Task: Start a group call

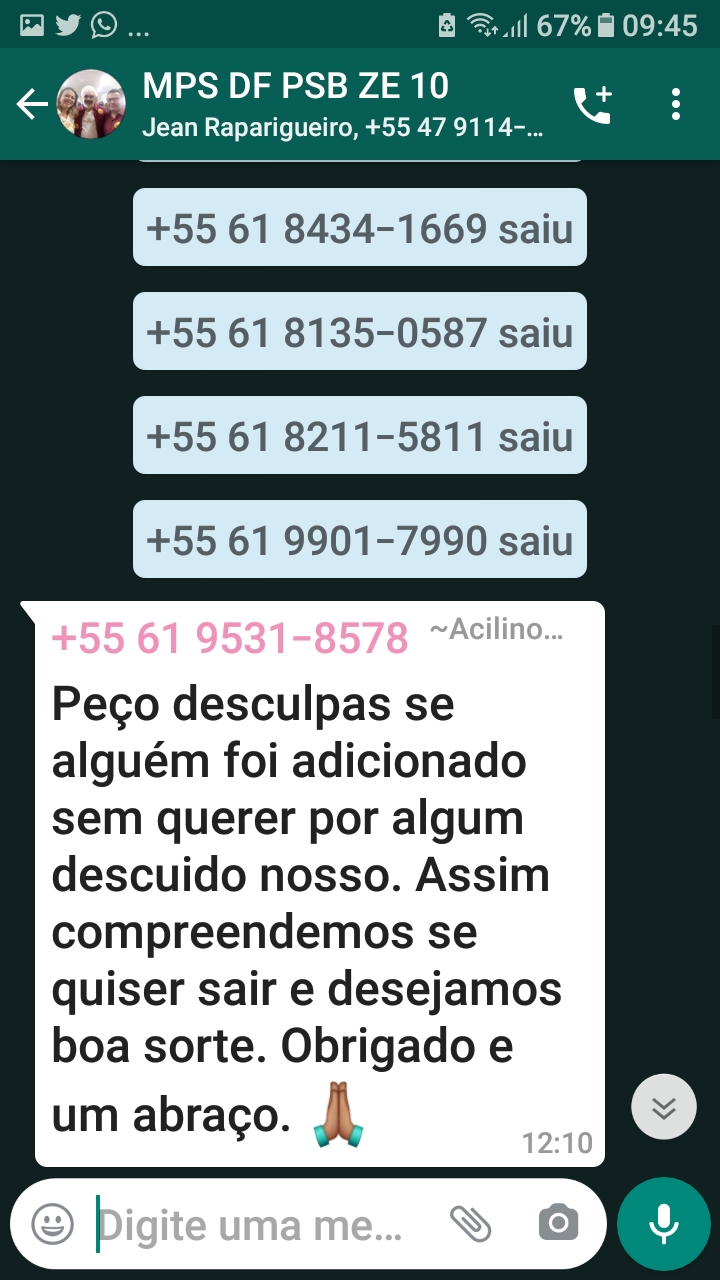Action: point(591,105)
